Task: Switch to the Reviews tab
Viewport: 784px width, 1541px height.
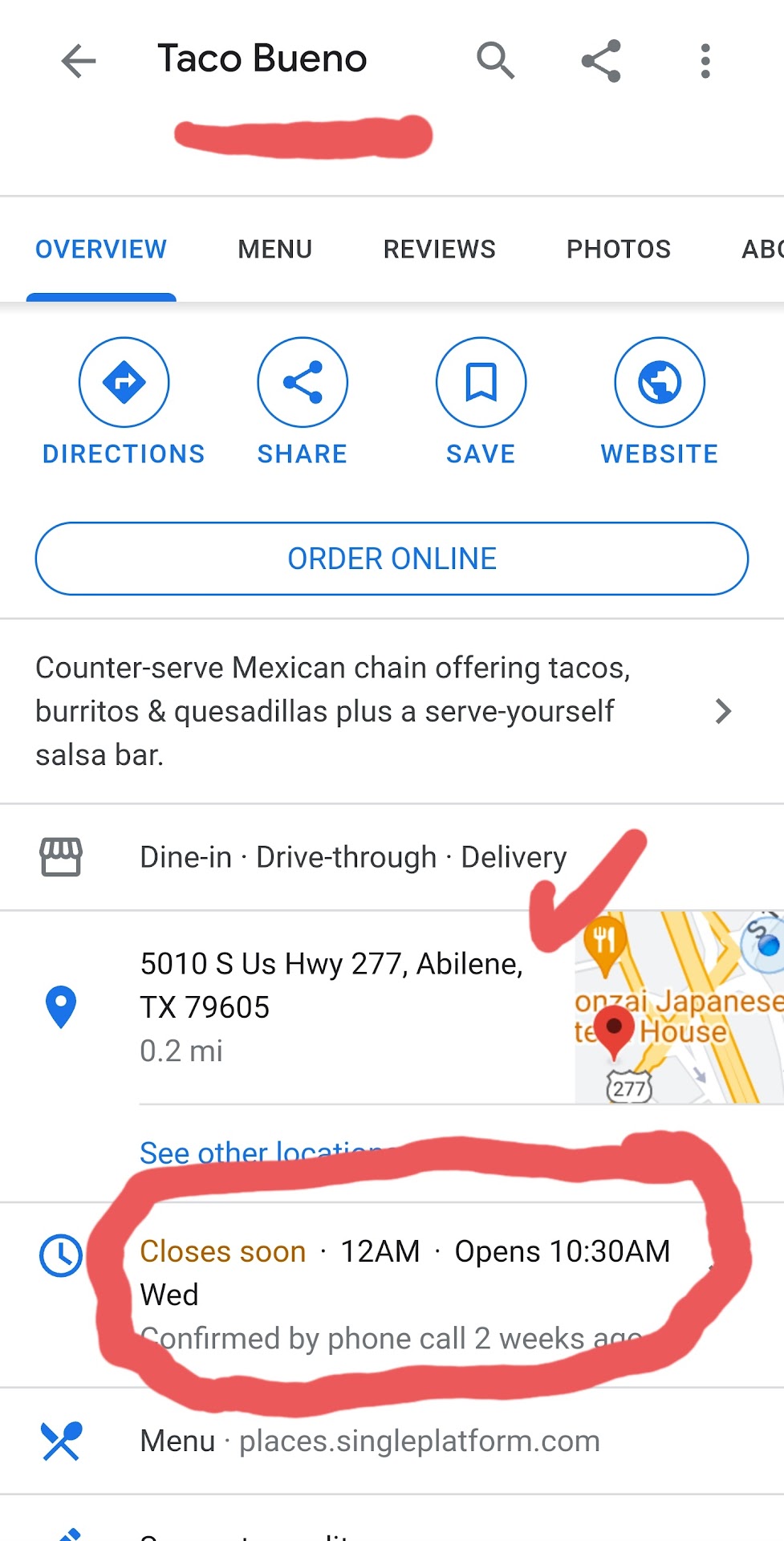Action: (x=439, y=250)
